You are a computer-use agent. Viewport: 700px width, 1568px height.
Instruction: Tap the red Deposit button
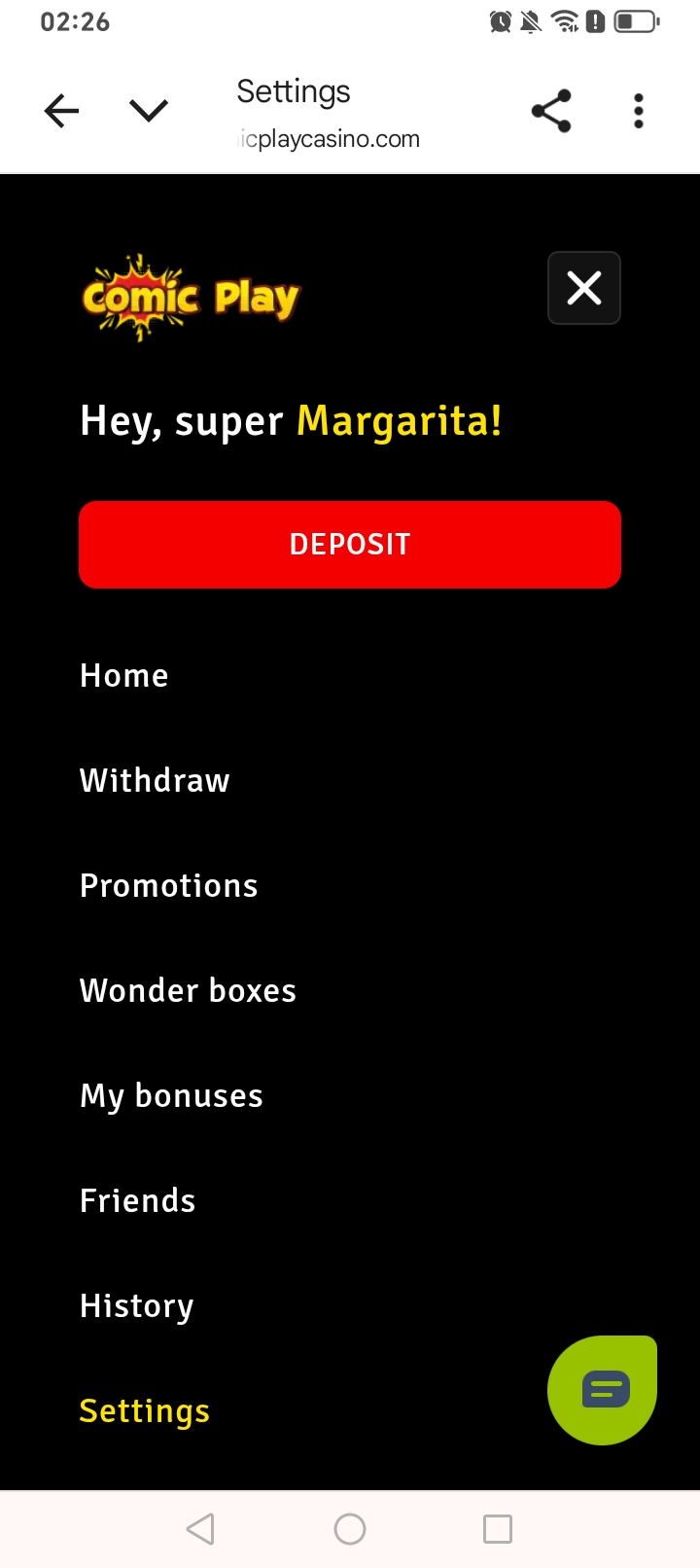click(x=350, y=545)
